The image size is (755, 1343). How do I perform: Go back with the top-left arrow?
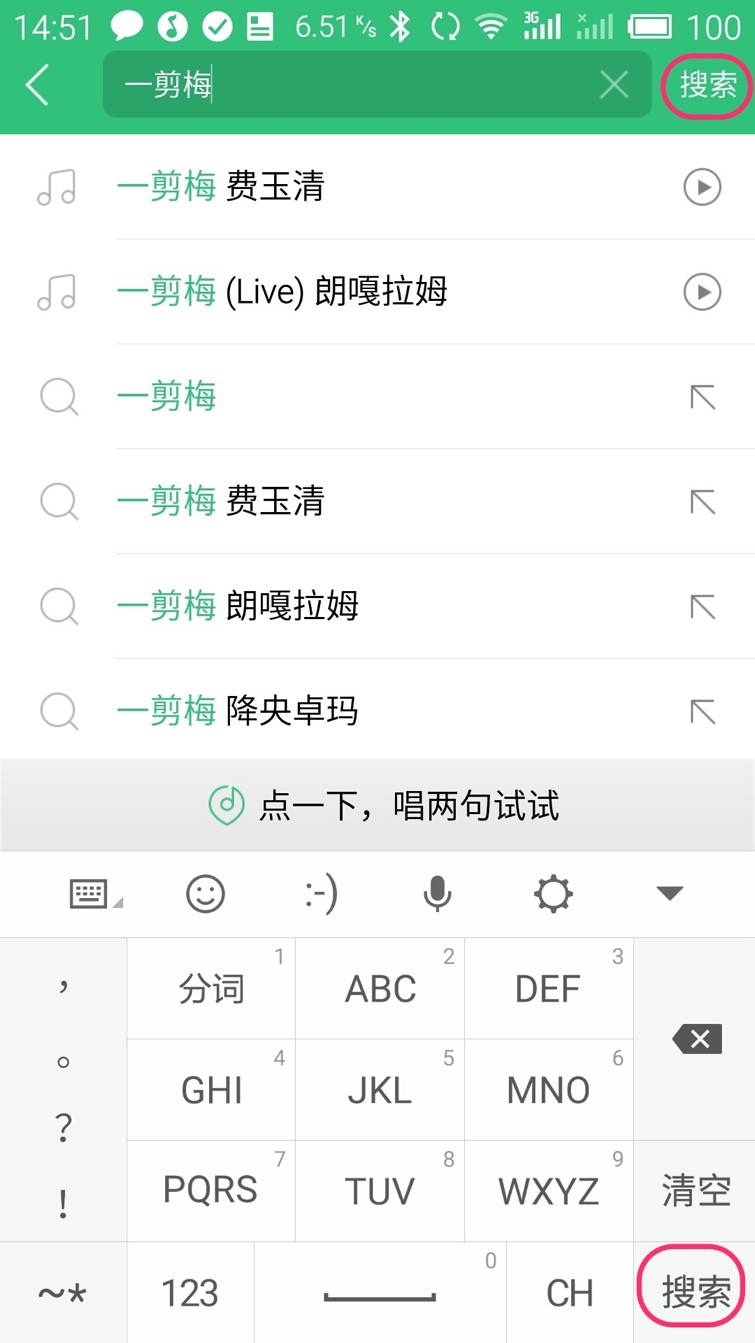point(37,86)
